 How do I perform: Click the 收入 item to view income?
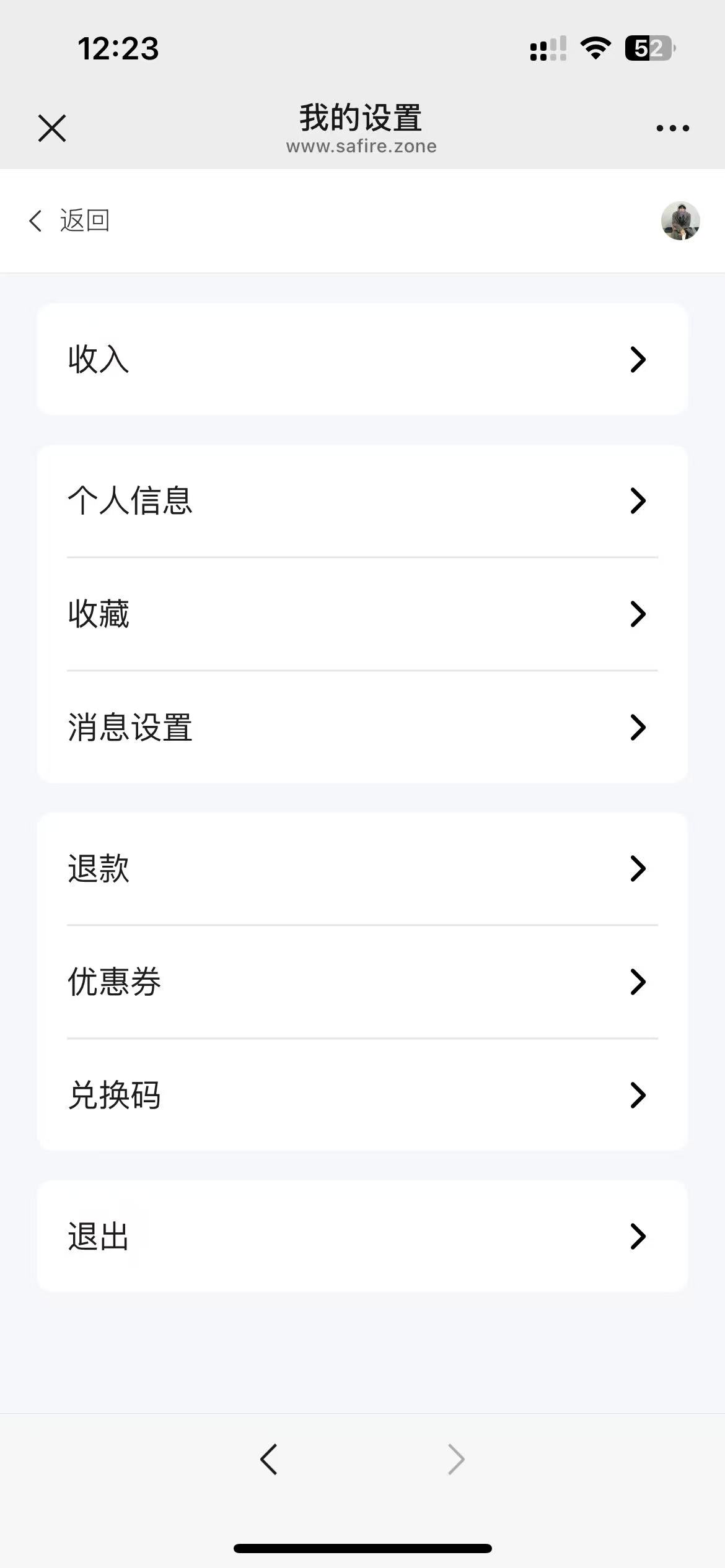(97, 360)
